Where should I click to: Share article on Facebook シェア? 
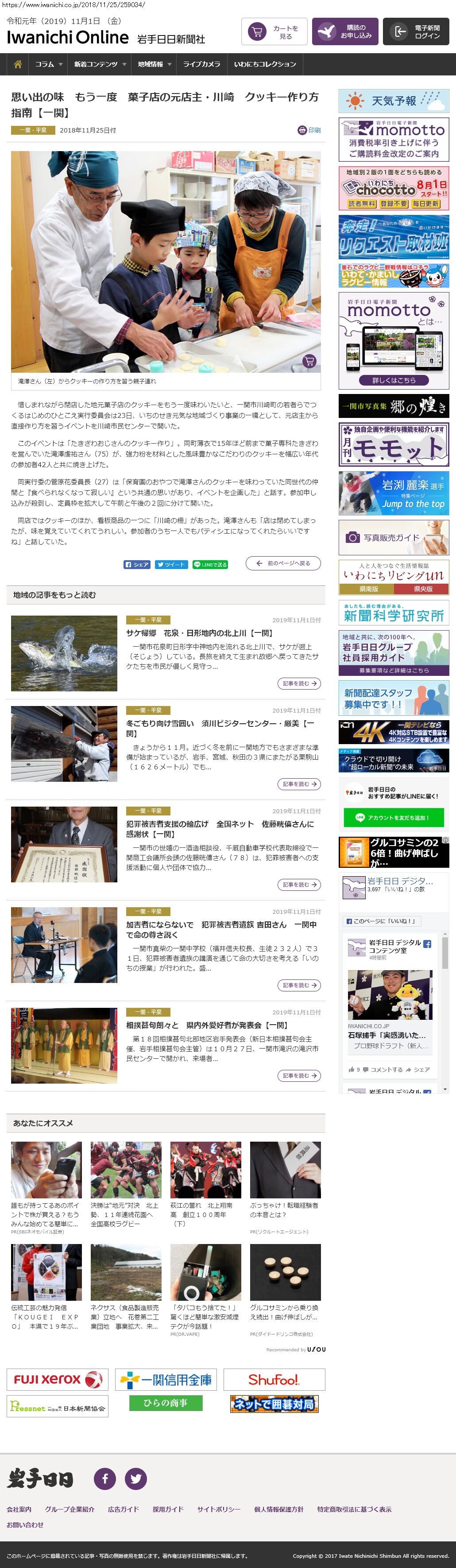click(137, 564)
